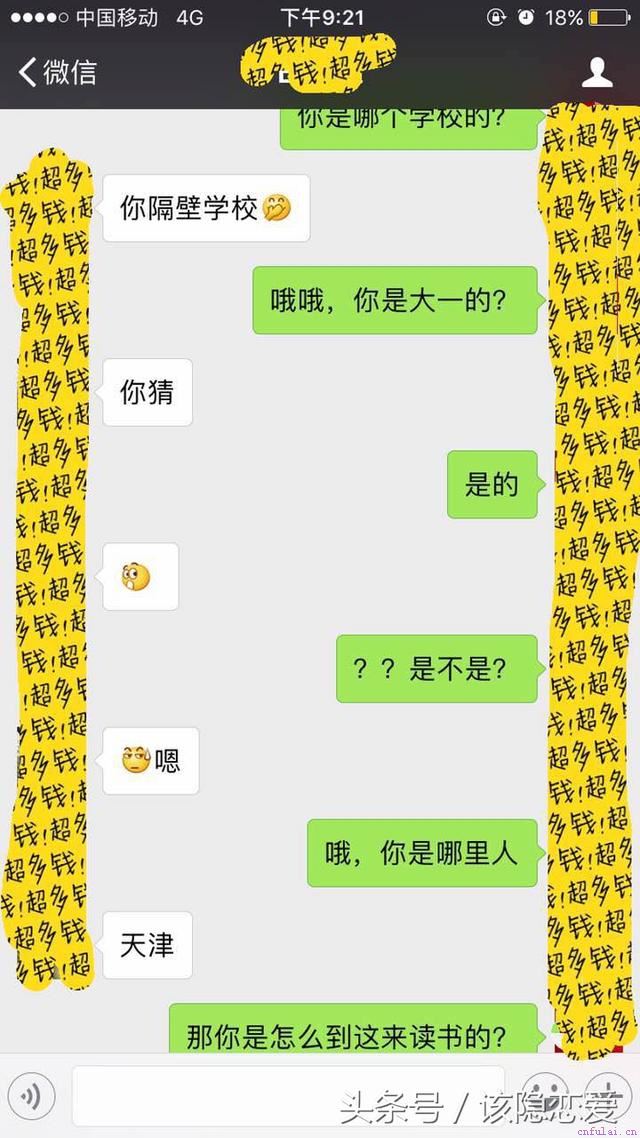The height and width of the screenshot is (1138, 640).
Task: Go back to the 微信 chat list
Action: 57,72
